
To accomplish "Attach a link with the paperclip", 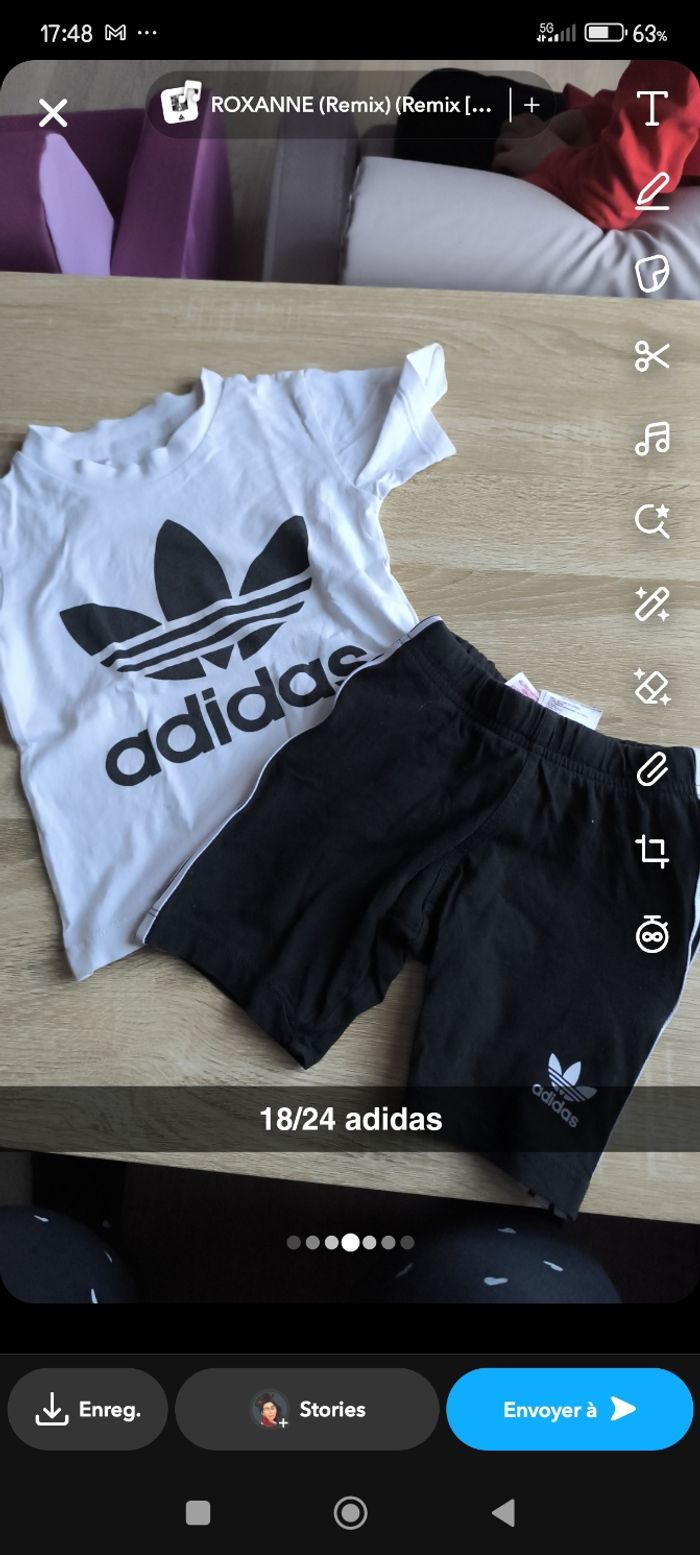I will [x=652, y=768].
